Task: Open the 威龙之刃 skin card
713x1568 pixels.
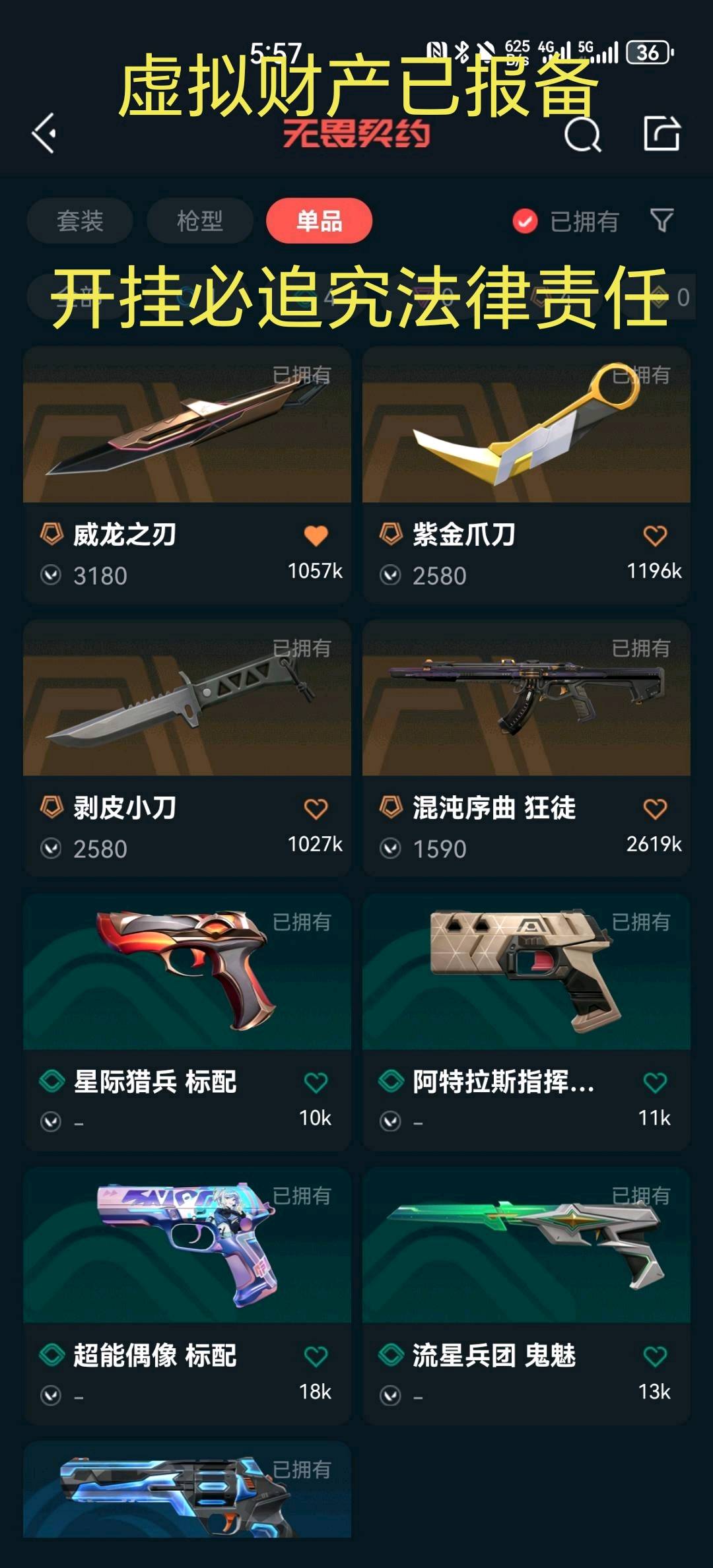Action: [187, 475]
